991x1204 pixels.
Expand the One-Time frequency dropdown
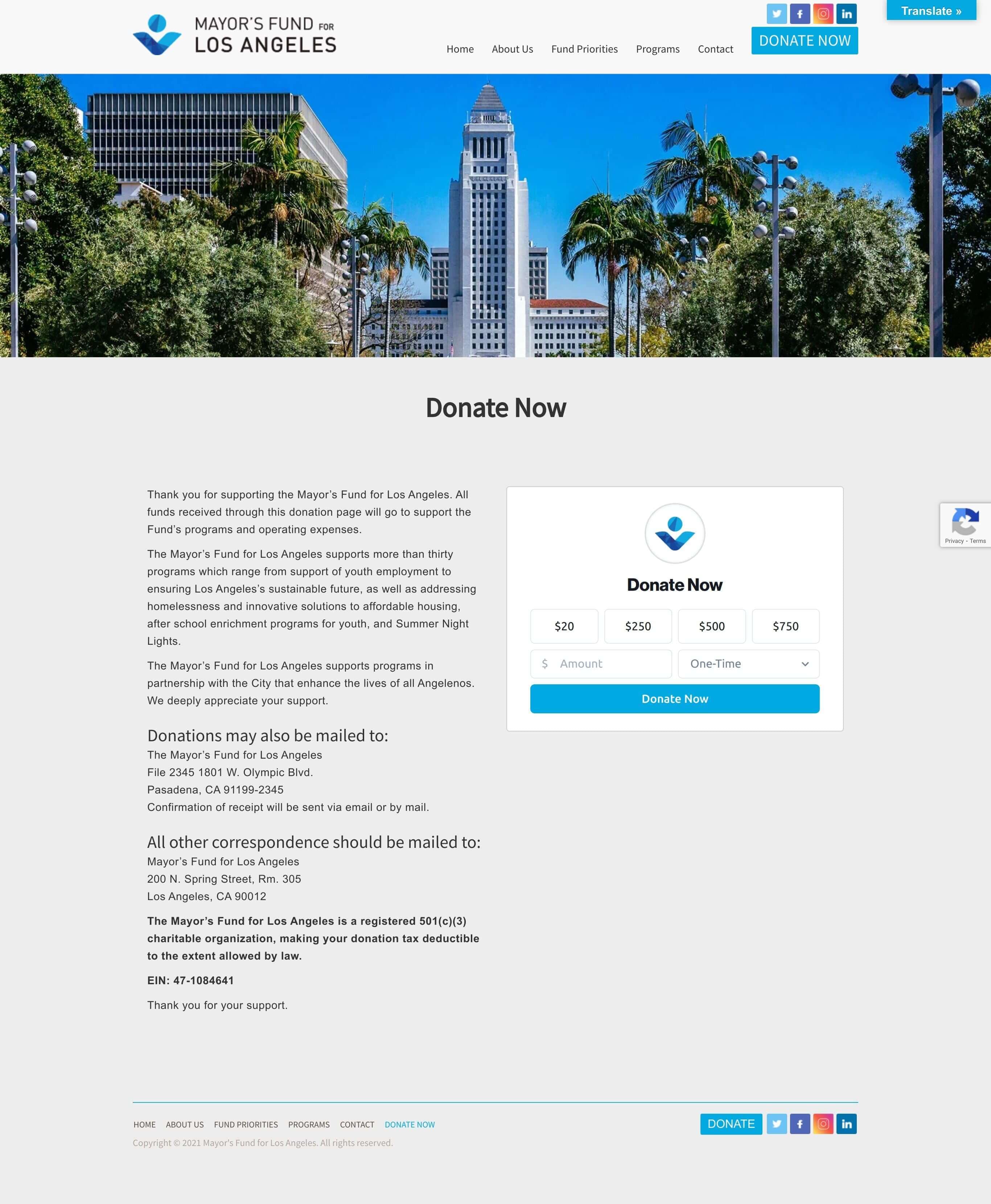[748, 664]
